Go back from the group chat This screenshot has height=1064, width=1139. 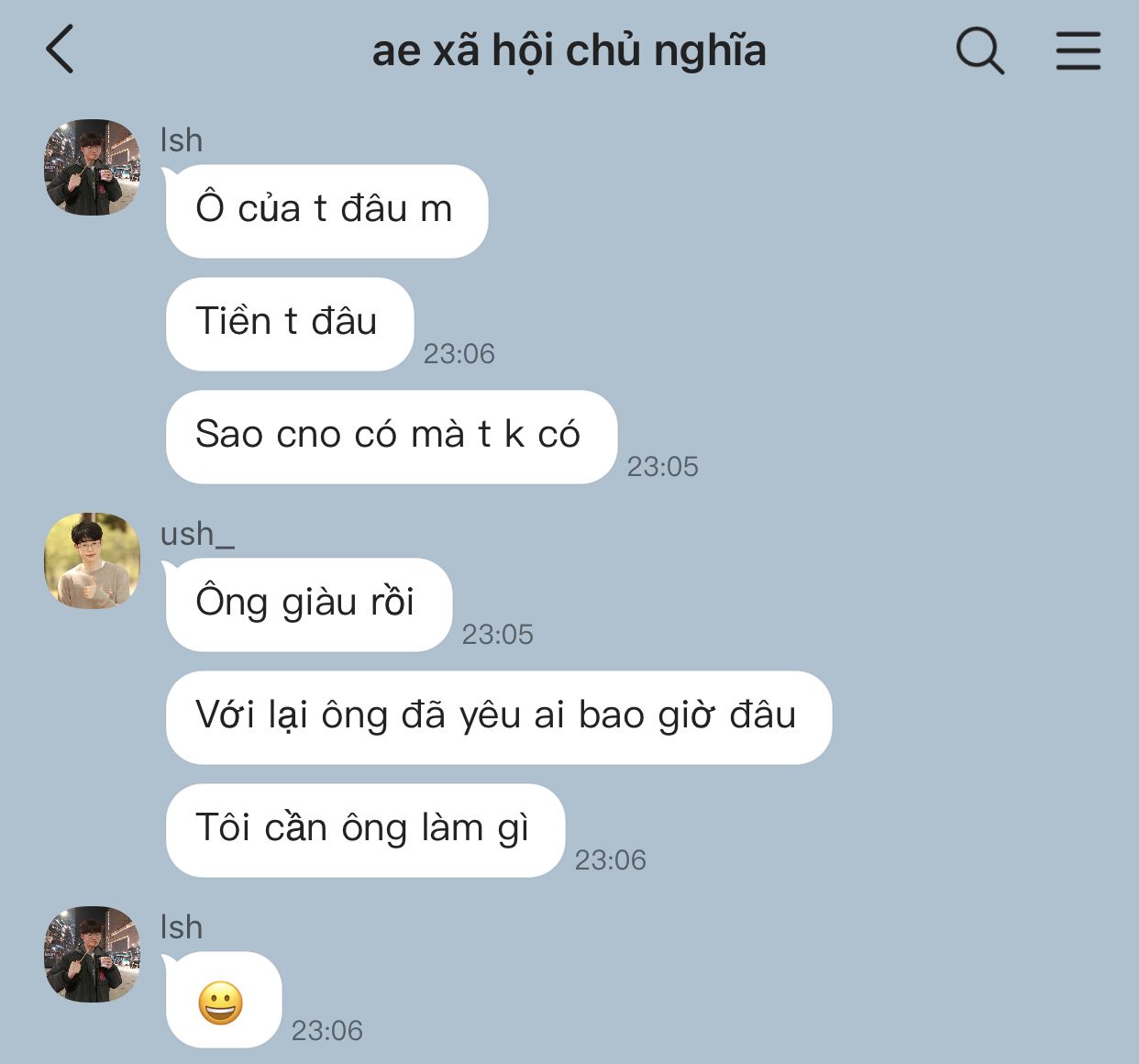(61, 50)
